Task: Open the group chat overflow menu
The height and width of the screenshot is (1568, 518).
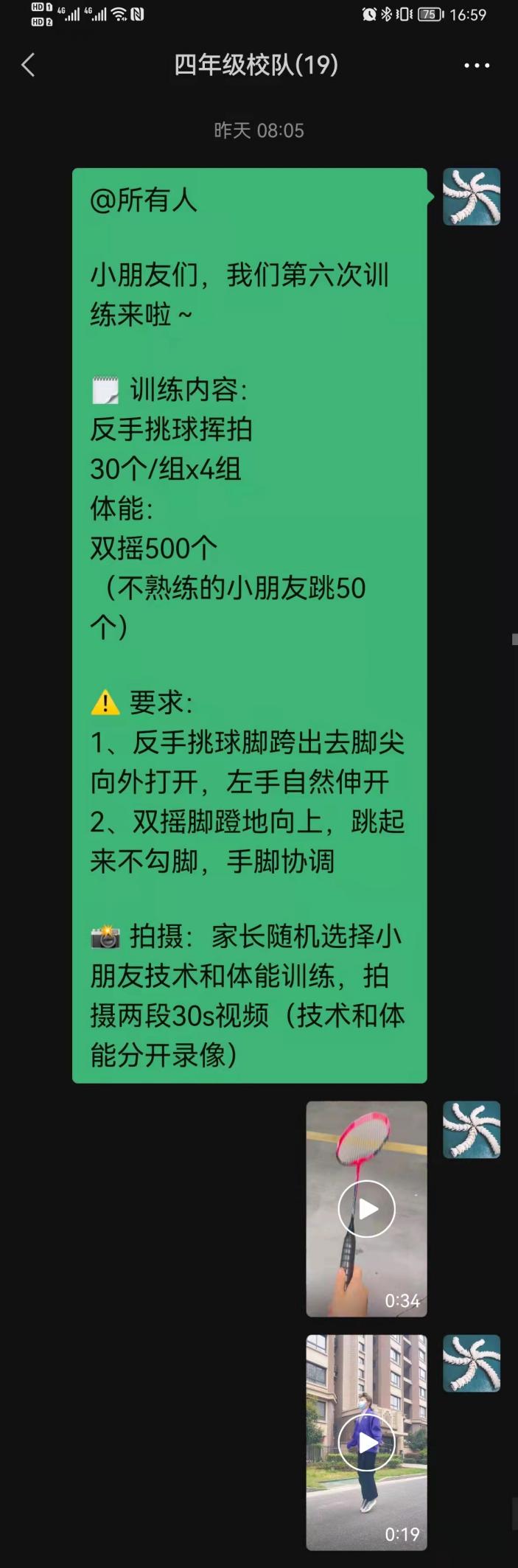Action: [477, 66]
